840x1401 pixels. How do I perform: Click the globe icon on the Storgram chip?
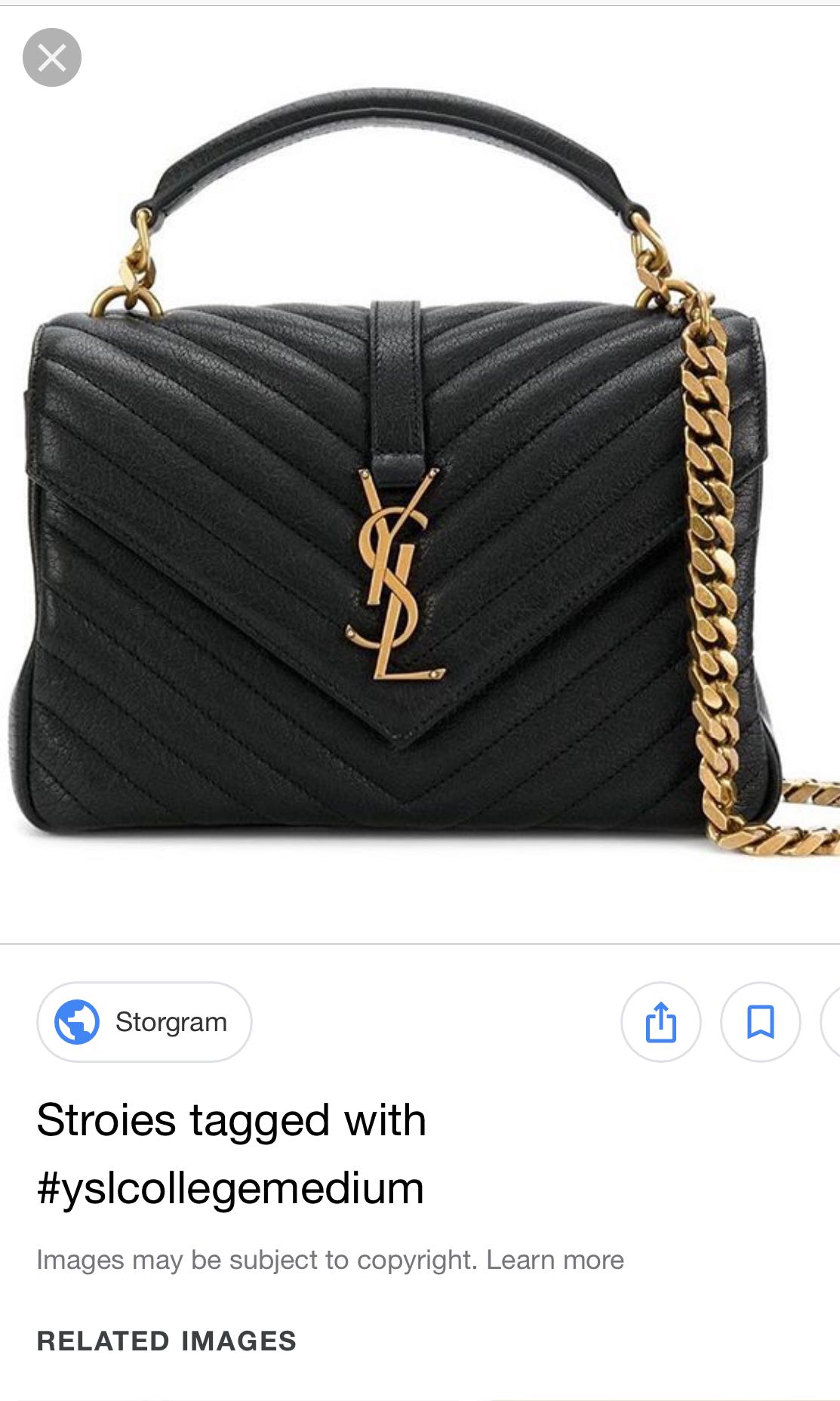[x=75, y=1021]
